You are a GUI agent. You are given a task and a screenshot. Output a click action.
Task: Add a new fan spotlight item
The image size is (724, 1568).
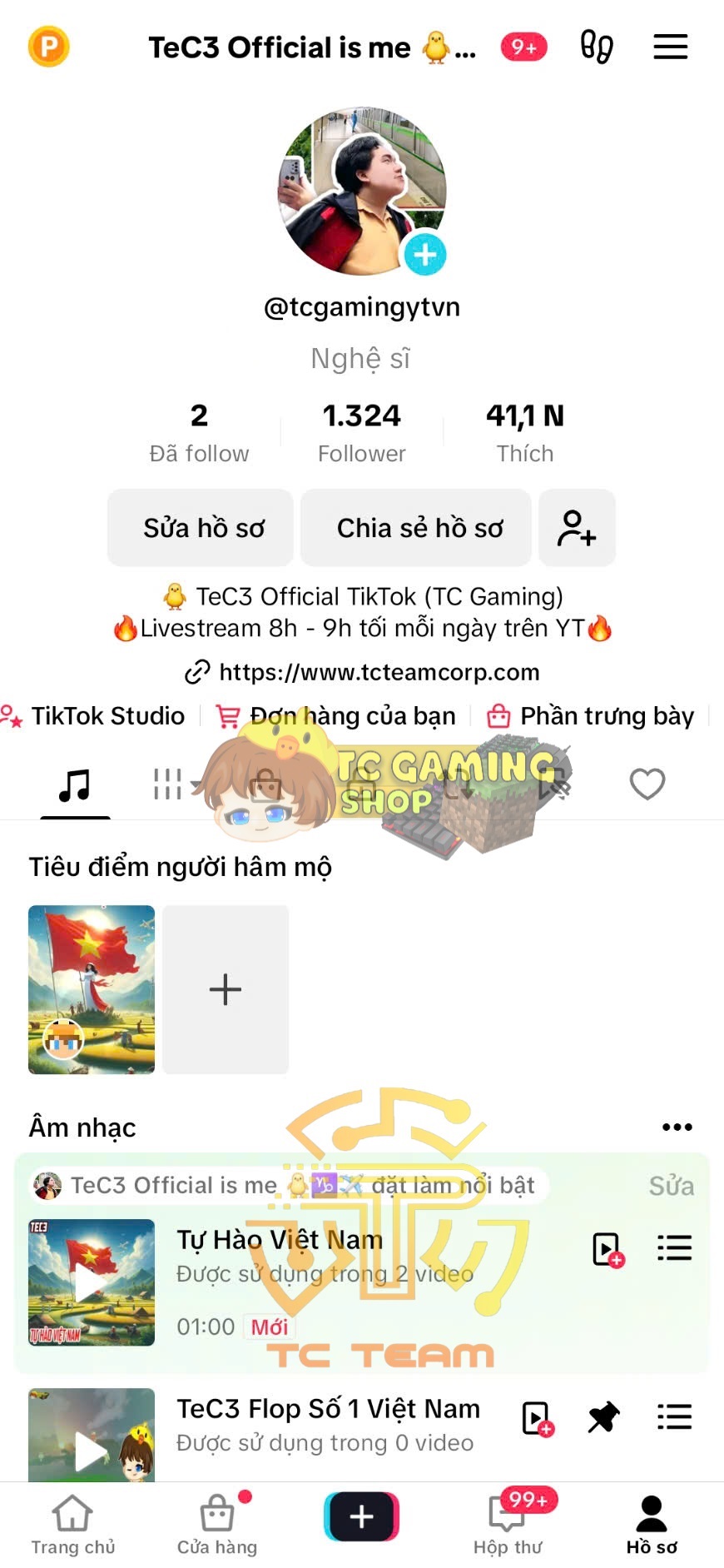[226, 989]
